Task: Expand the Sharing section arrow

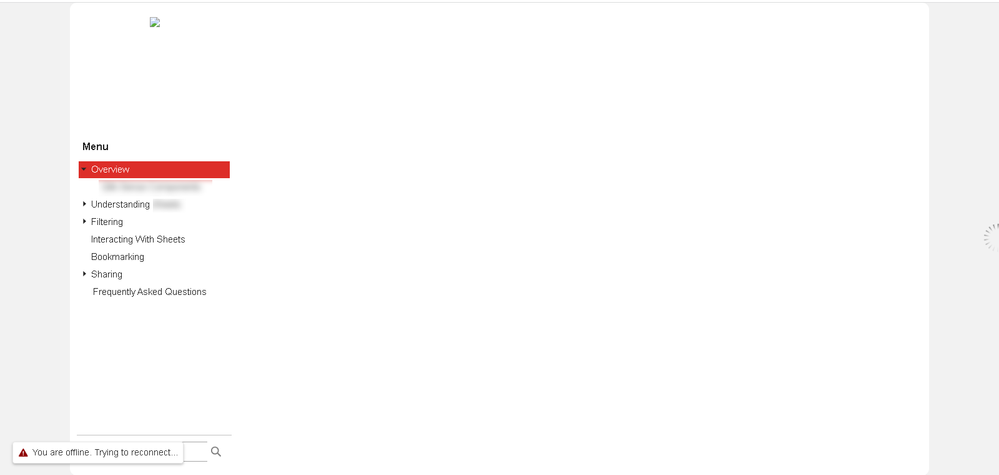Action: (85, 273)
